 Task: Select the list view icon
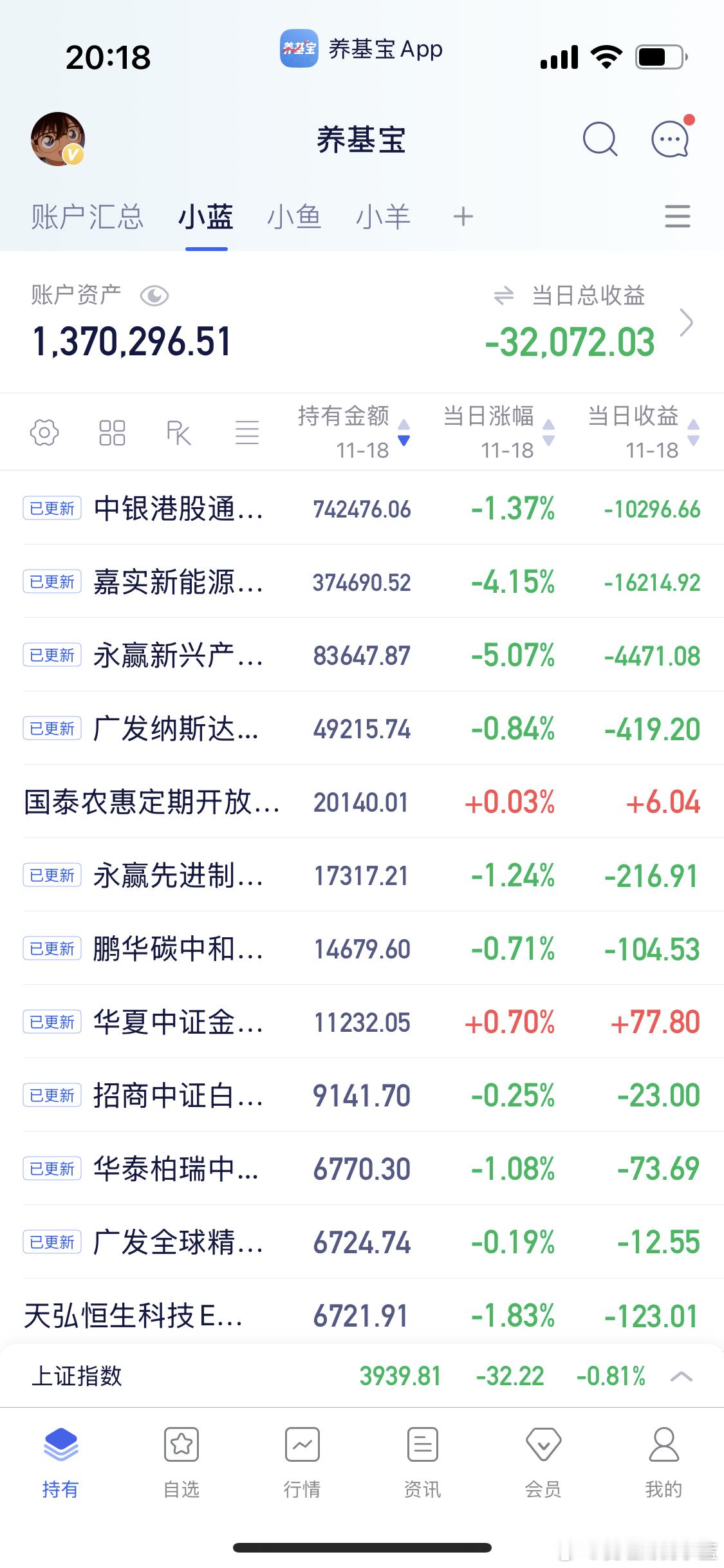click(x=247, y=433)
